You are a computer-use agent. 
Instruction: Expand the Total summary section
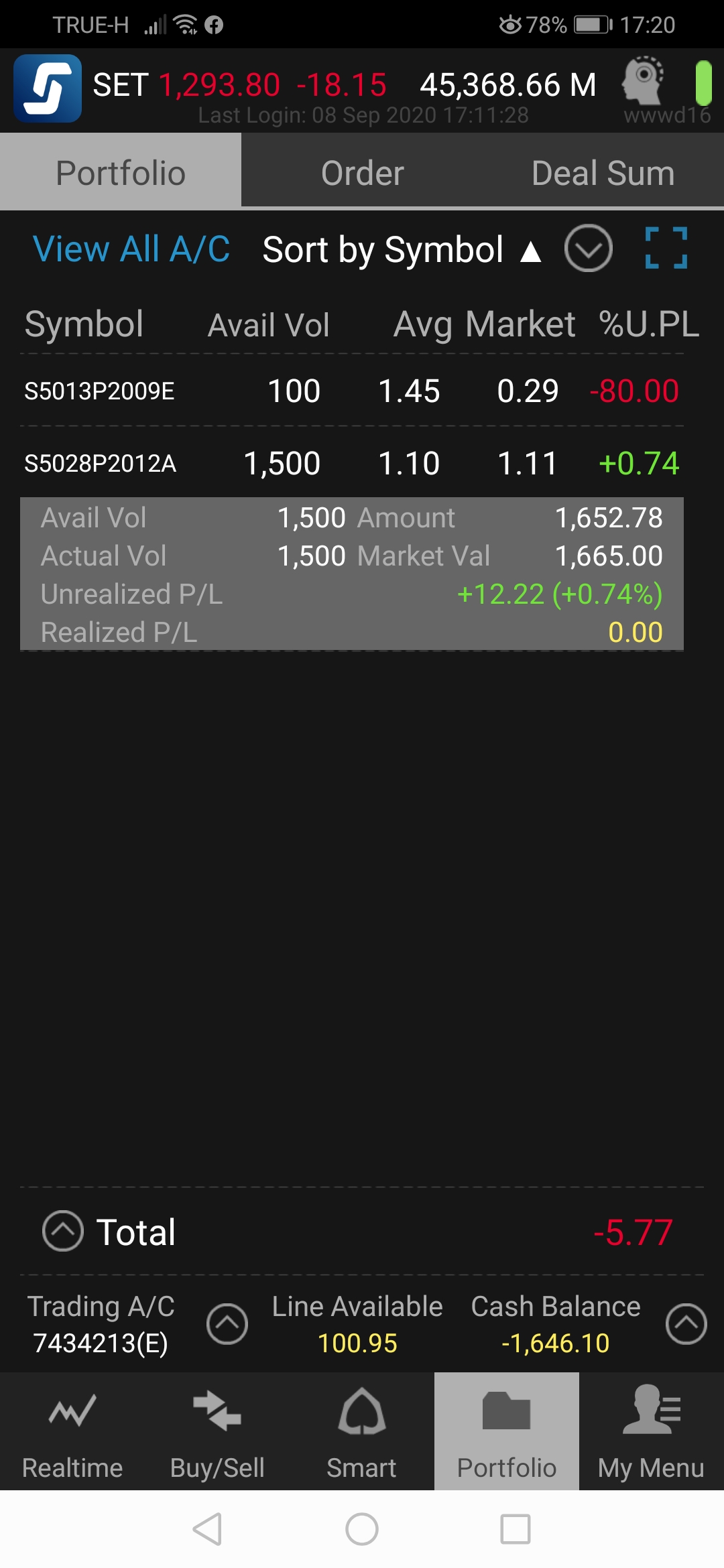63,1231
